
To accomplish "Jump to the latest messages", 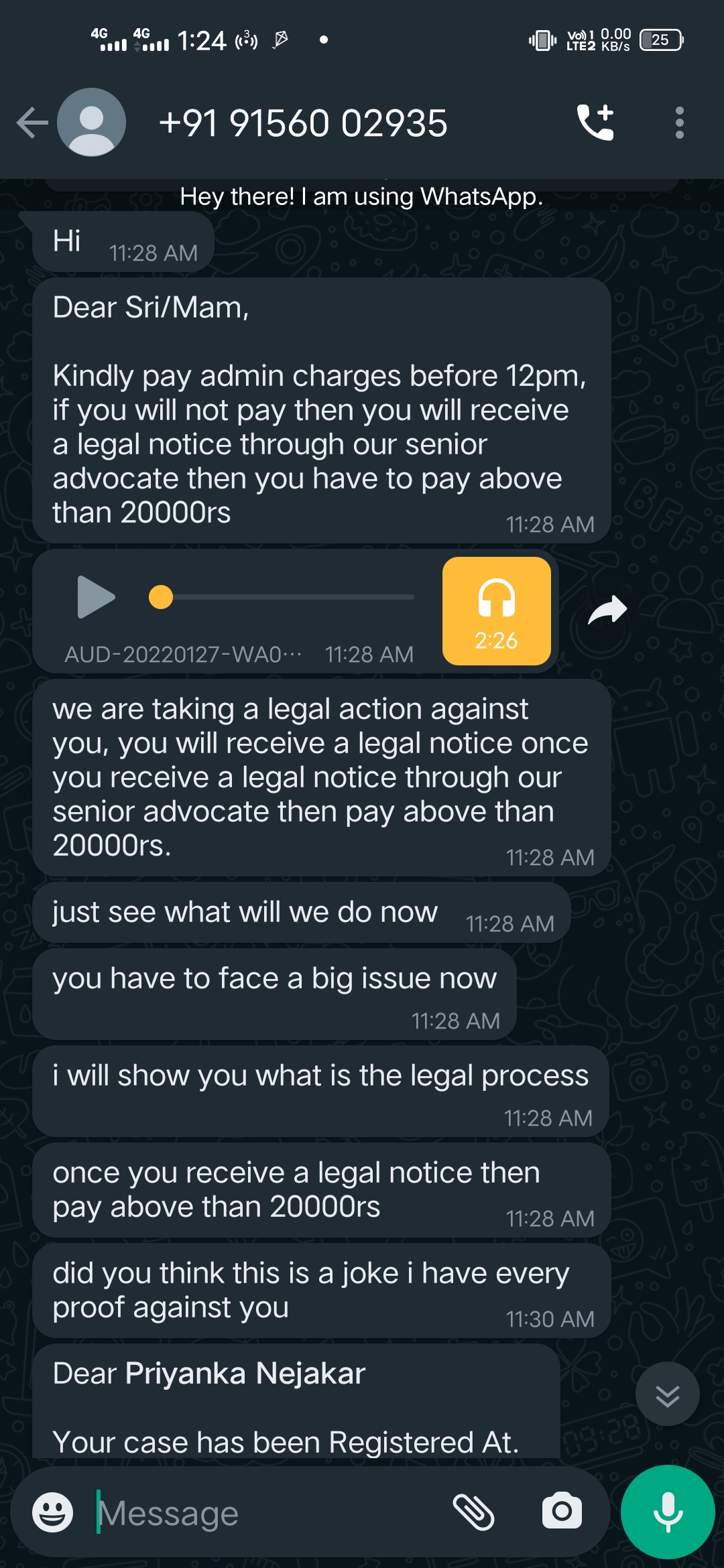I will 667,1394.
